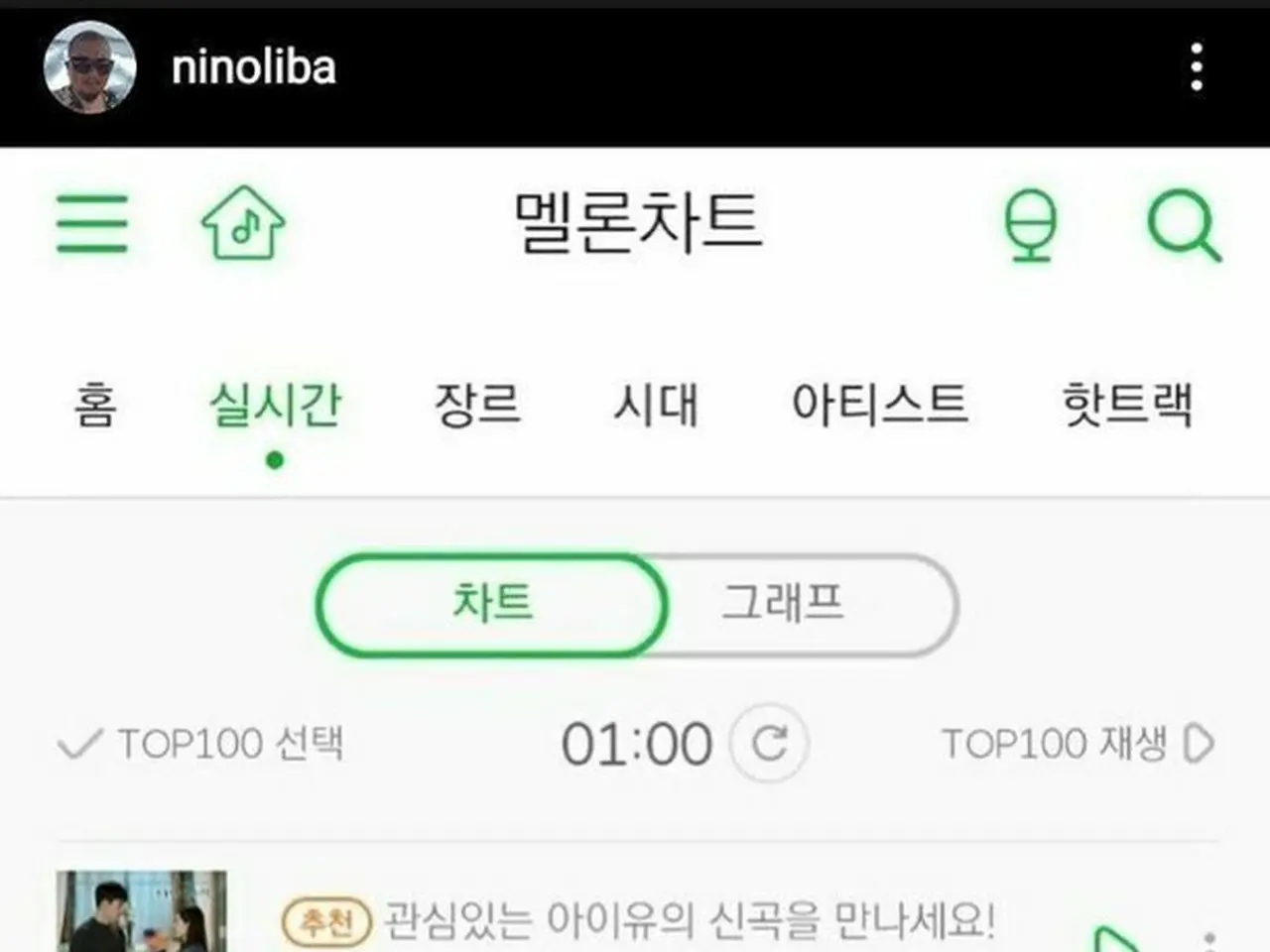Switch to the 홈 tab
1270x952 pixels.
tap(95, 405)
